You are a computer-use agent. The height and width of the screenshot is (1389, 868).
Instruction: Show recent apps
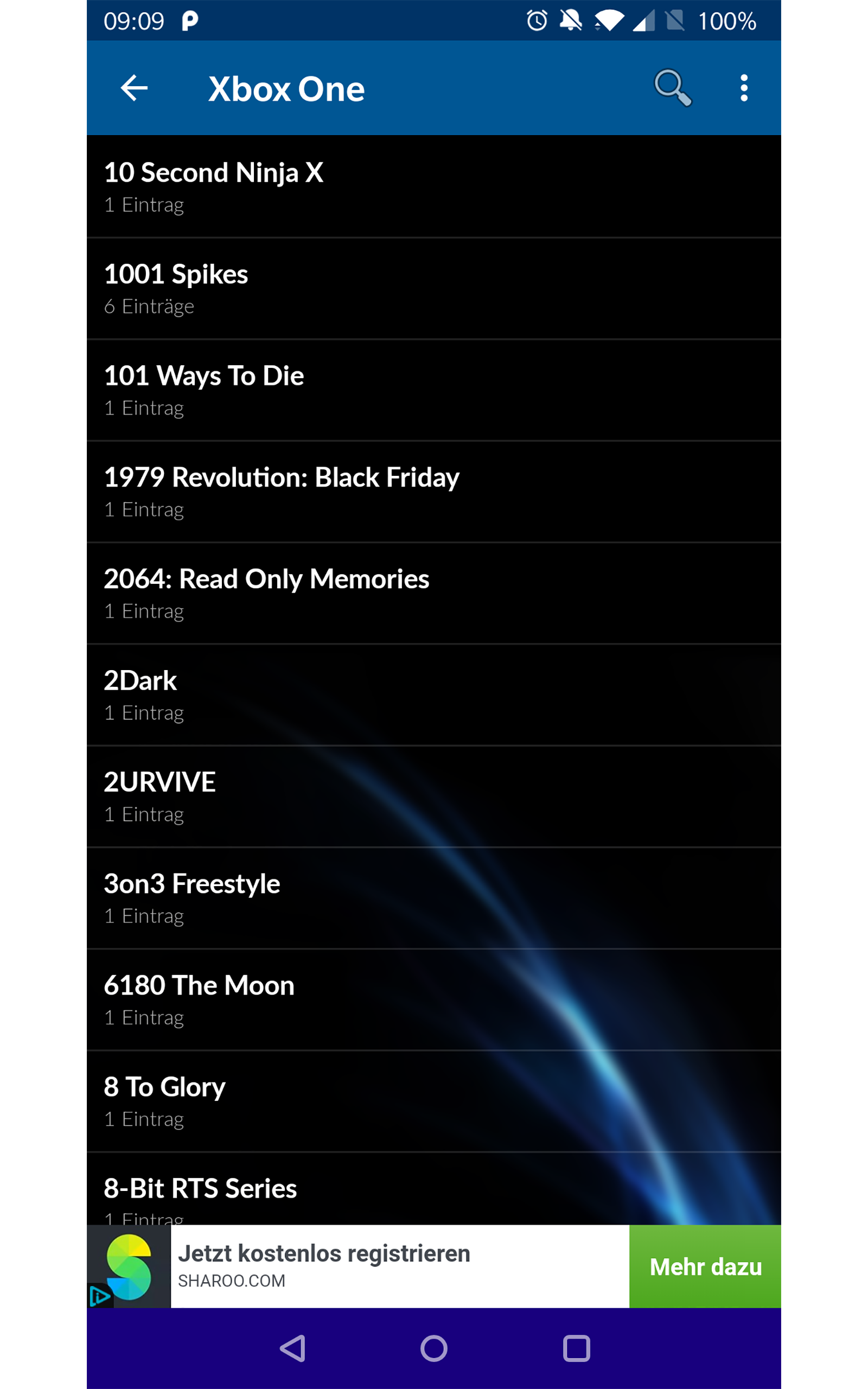click(x=576, y=1348)
